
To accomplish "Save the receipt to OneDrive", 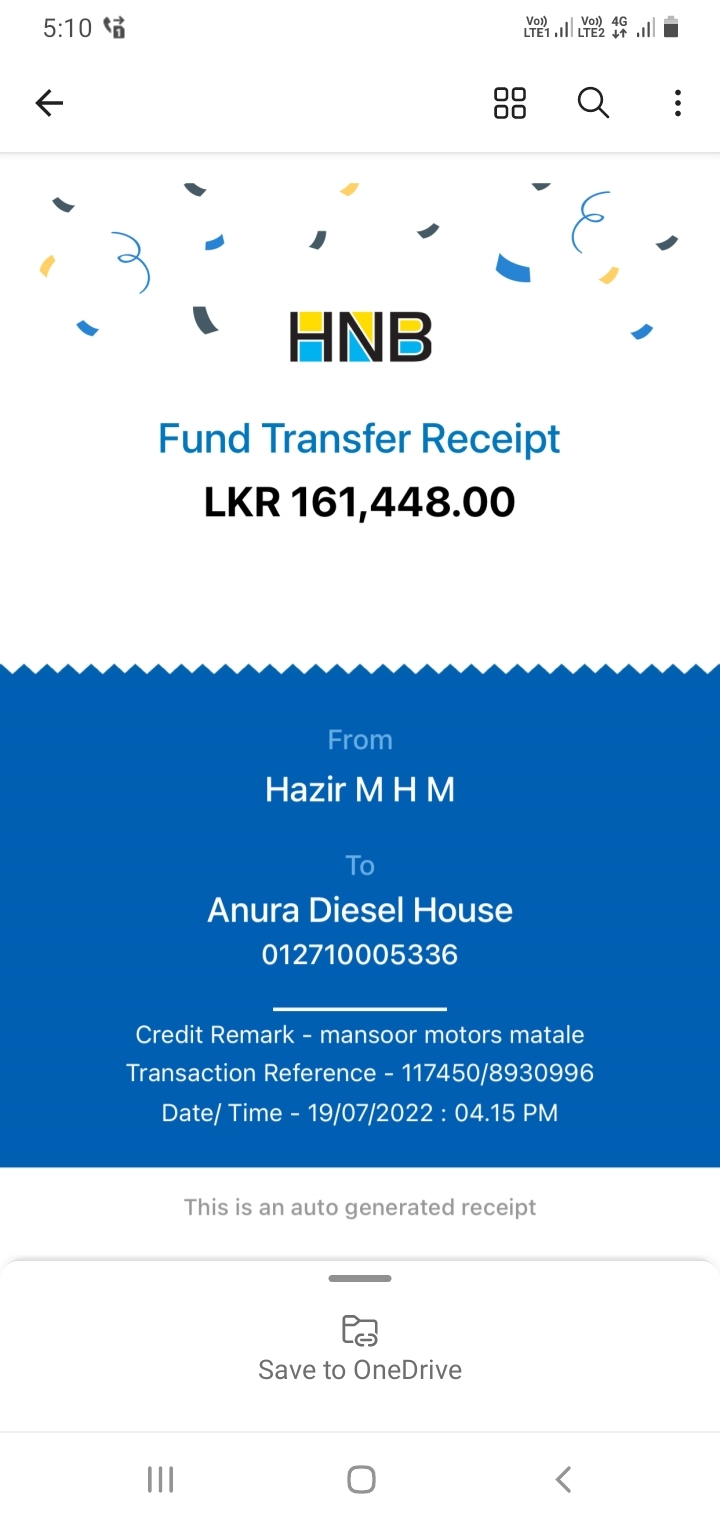I will [x=360, y=1348].
